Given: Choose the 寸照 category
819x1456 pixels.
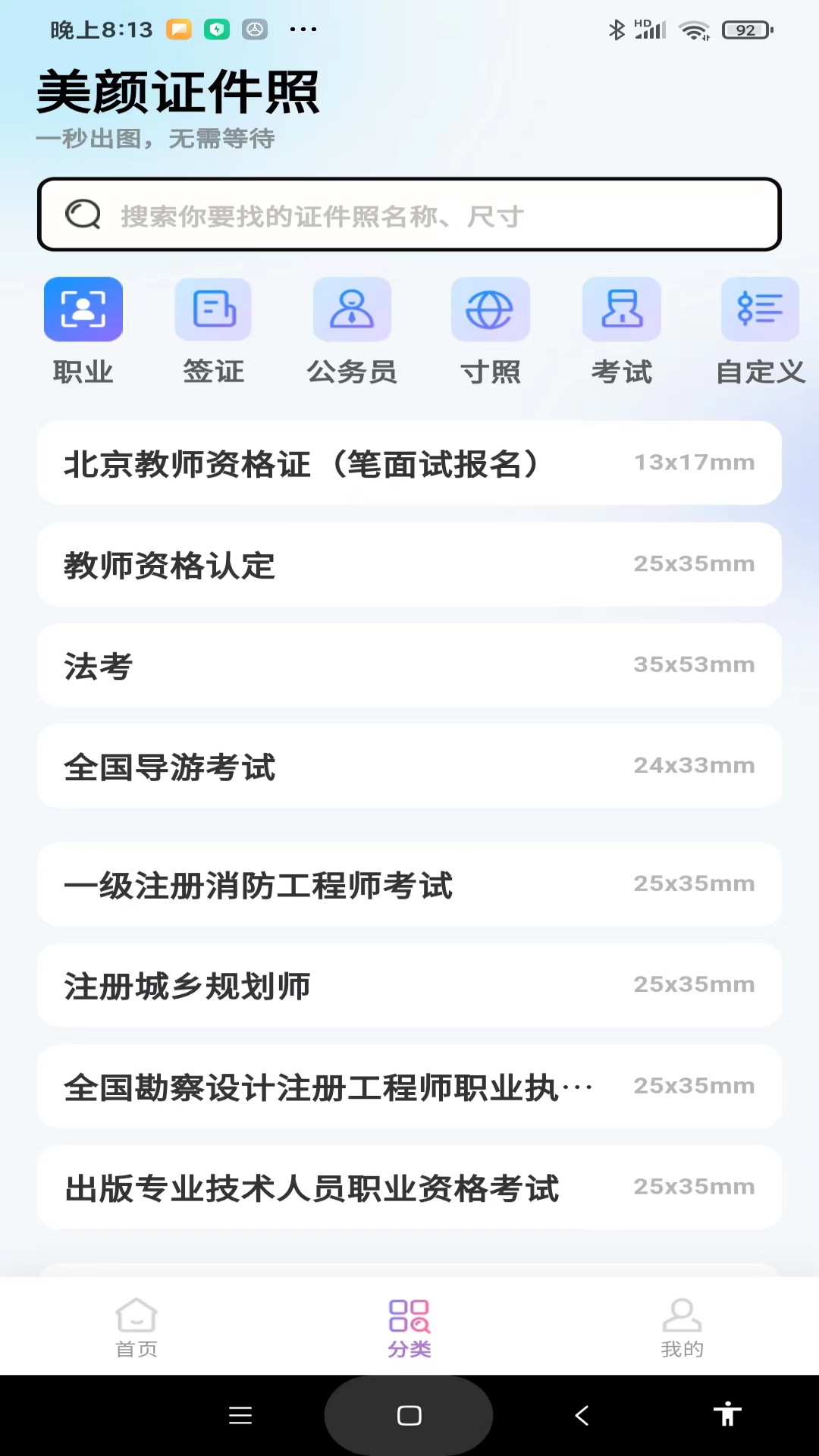Looking at the screenshot, I should pos(491,330).
